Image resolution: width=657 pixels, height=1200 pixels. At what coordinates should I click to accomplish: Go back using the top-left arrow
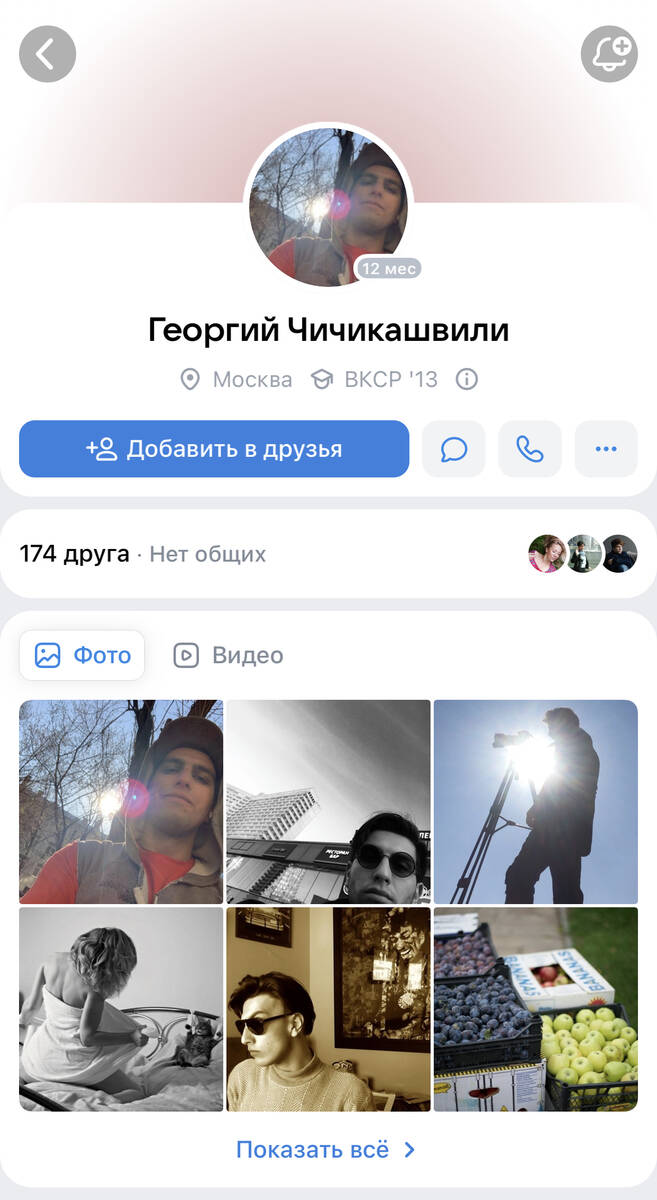click(47, 54)
